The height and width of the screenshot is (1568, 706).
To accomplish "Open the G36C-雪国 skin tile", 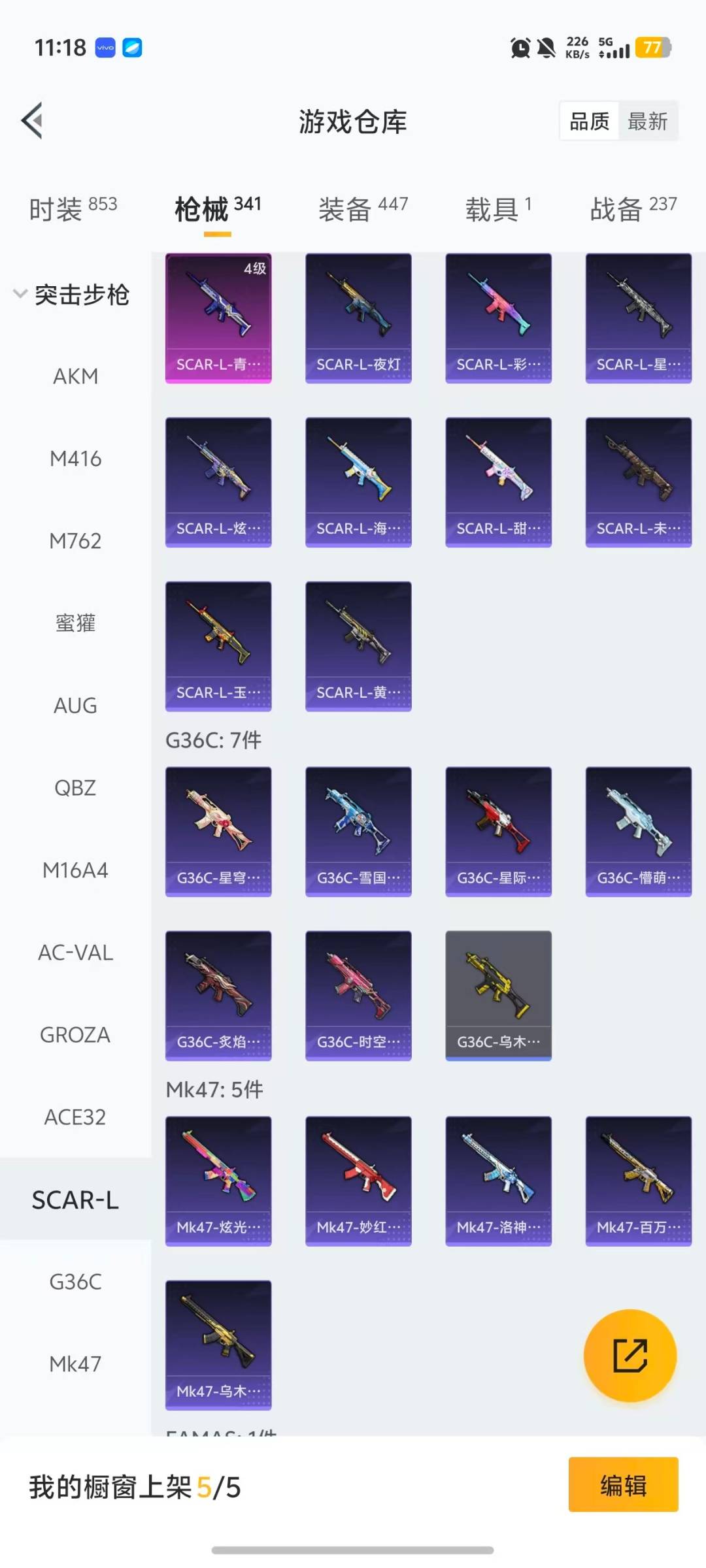I will [x=358, y=831].
